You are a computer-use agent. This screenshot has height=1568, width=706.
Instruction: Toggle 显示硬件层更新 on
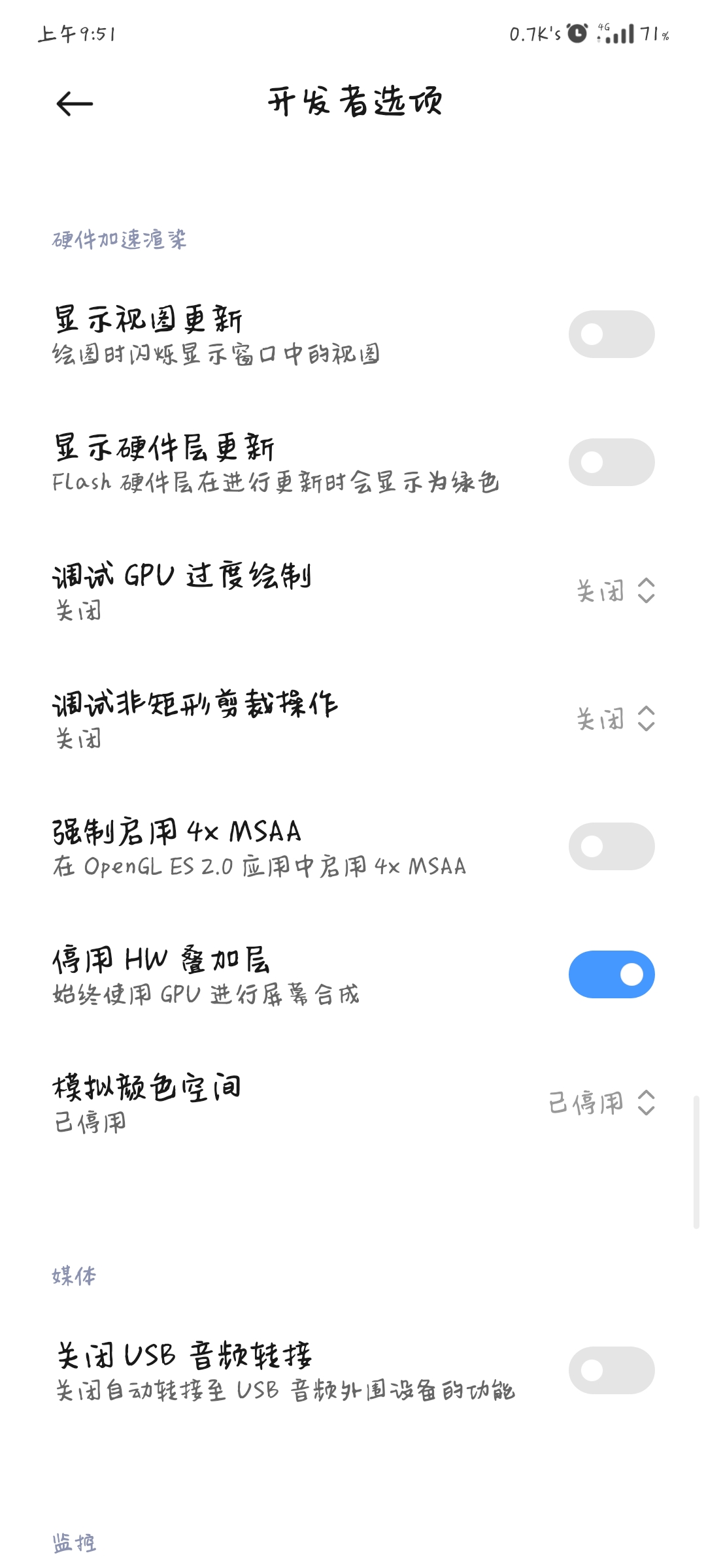(x=611, y=463)
